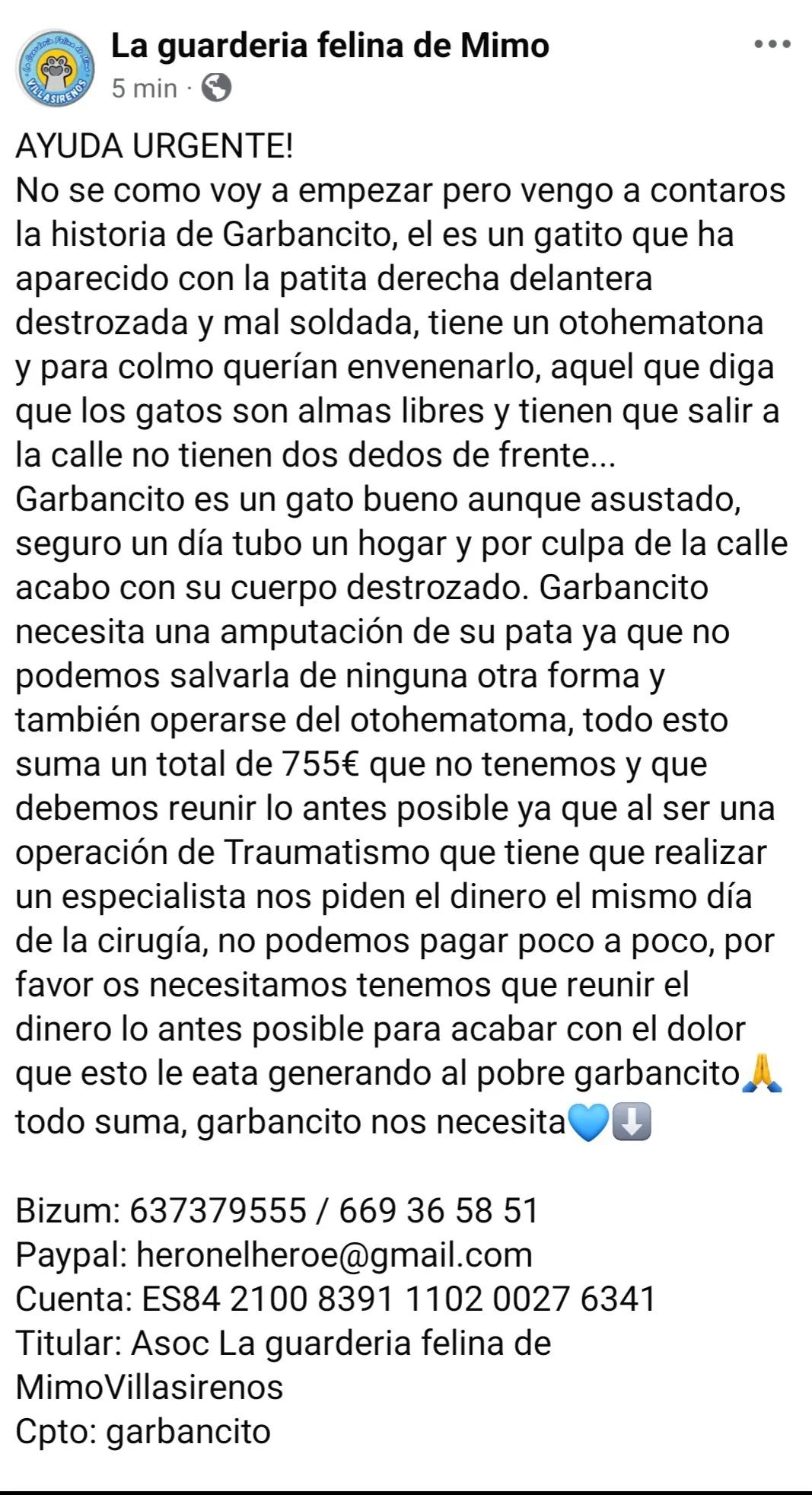This screenshot has width=812, height=1495.
Task: Open the post's three-dot options menu
Action: click(x=772, y=44)
